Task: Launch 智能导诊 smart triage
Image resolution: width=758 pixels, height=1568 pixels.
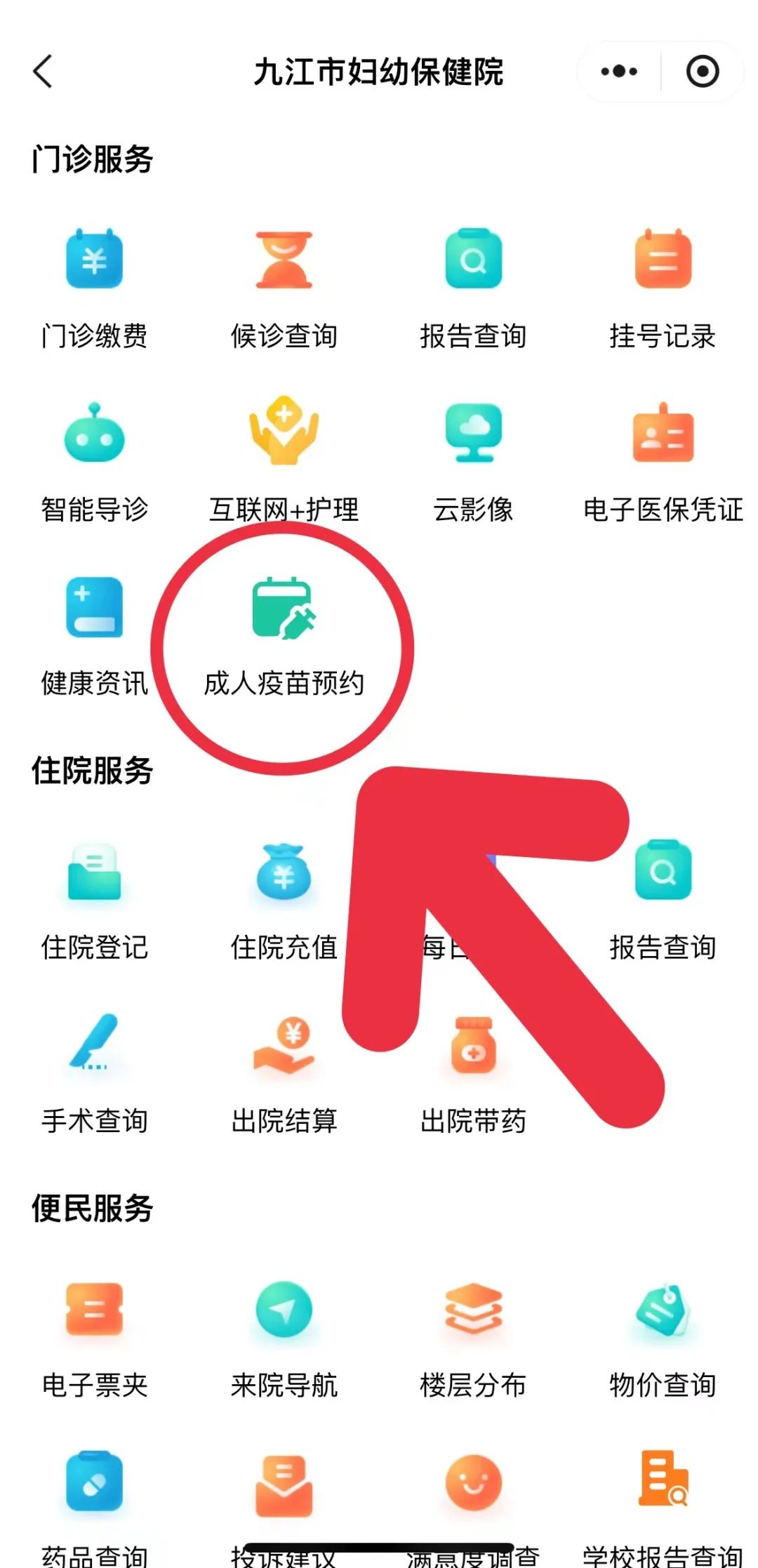Action: coord(95,461)
